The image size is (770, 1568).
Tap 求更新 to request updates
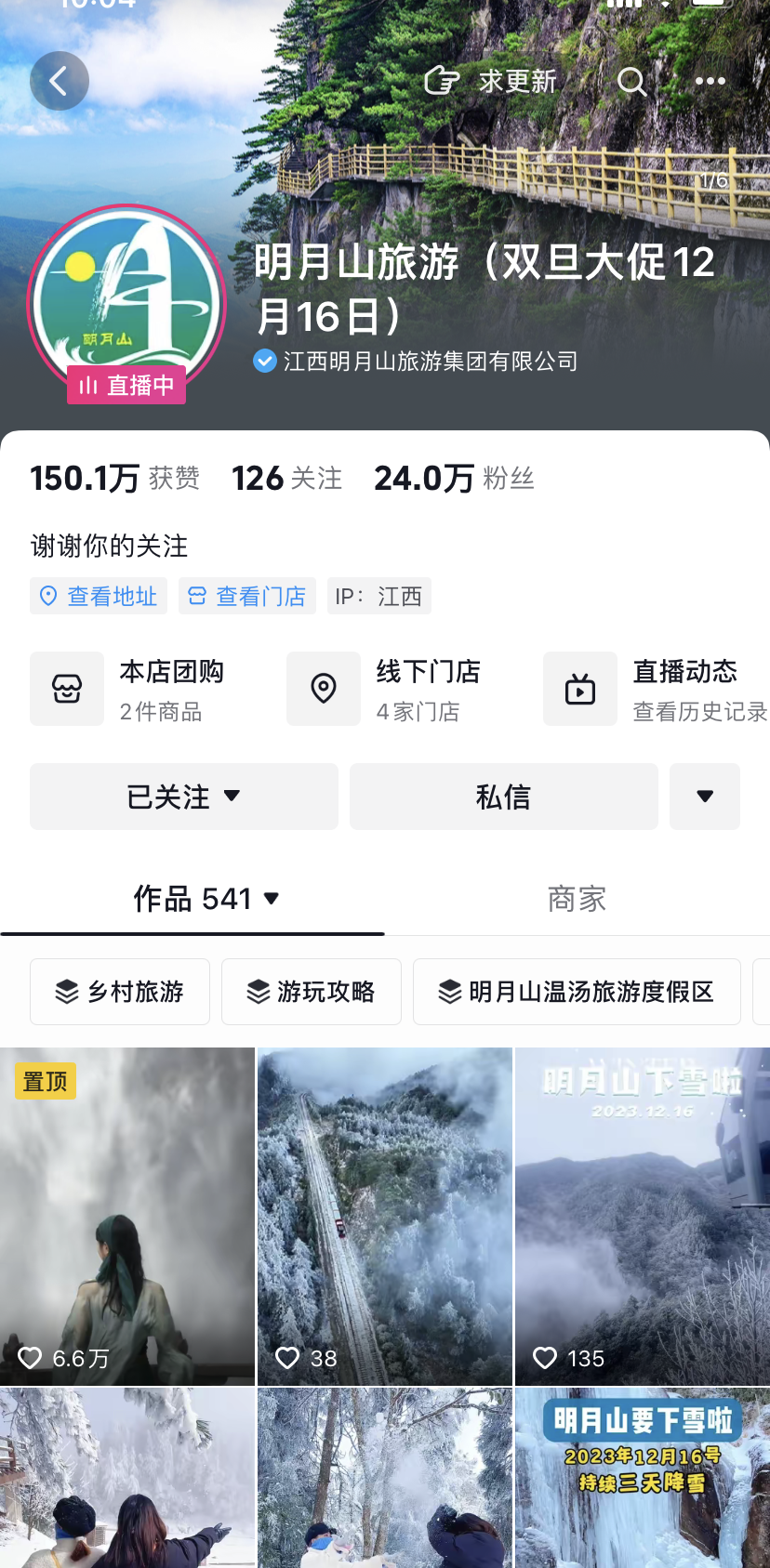tap(491, 81)
